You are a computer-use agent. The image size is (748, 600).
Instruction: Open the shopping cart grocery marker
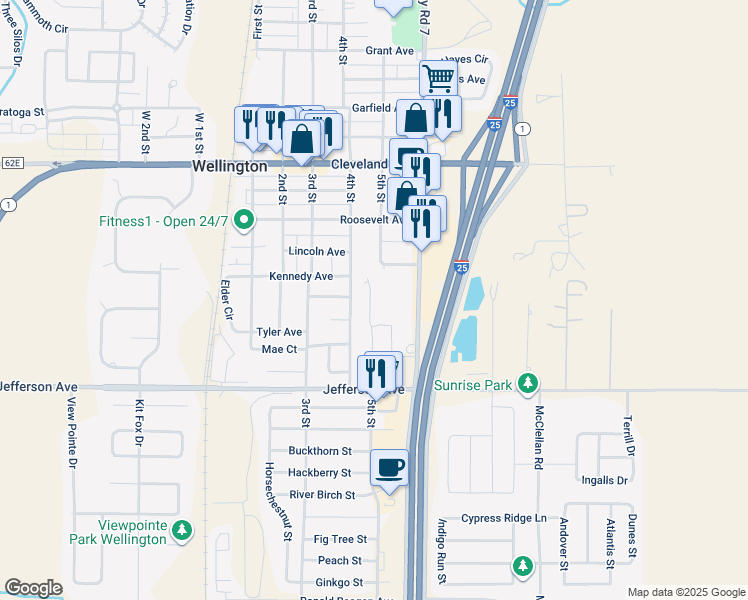click(x=438, y=78)
